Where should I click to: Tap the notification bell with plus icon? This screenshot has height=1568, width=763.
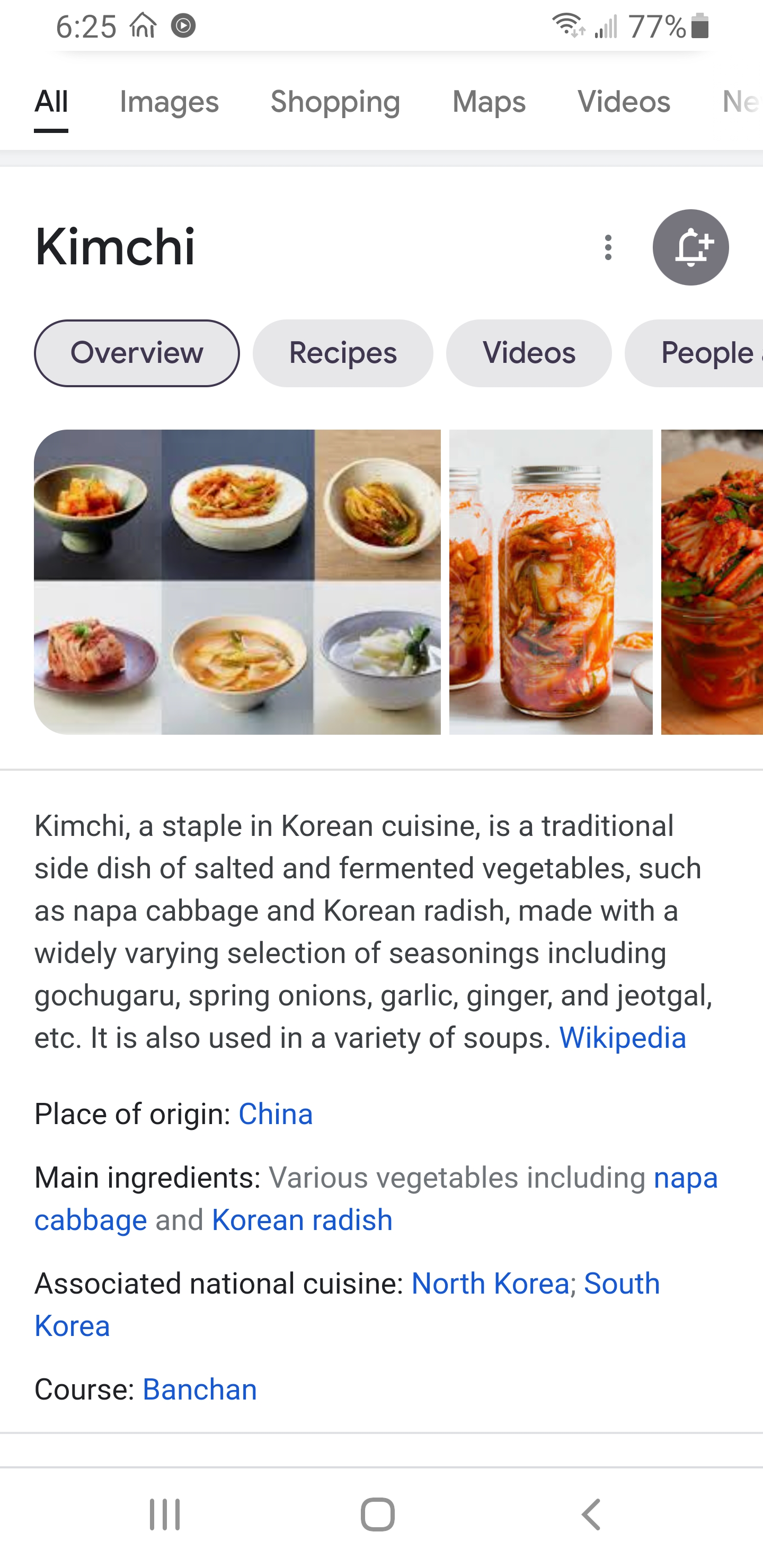(x=690, y=248)
